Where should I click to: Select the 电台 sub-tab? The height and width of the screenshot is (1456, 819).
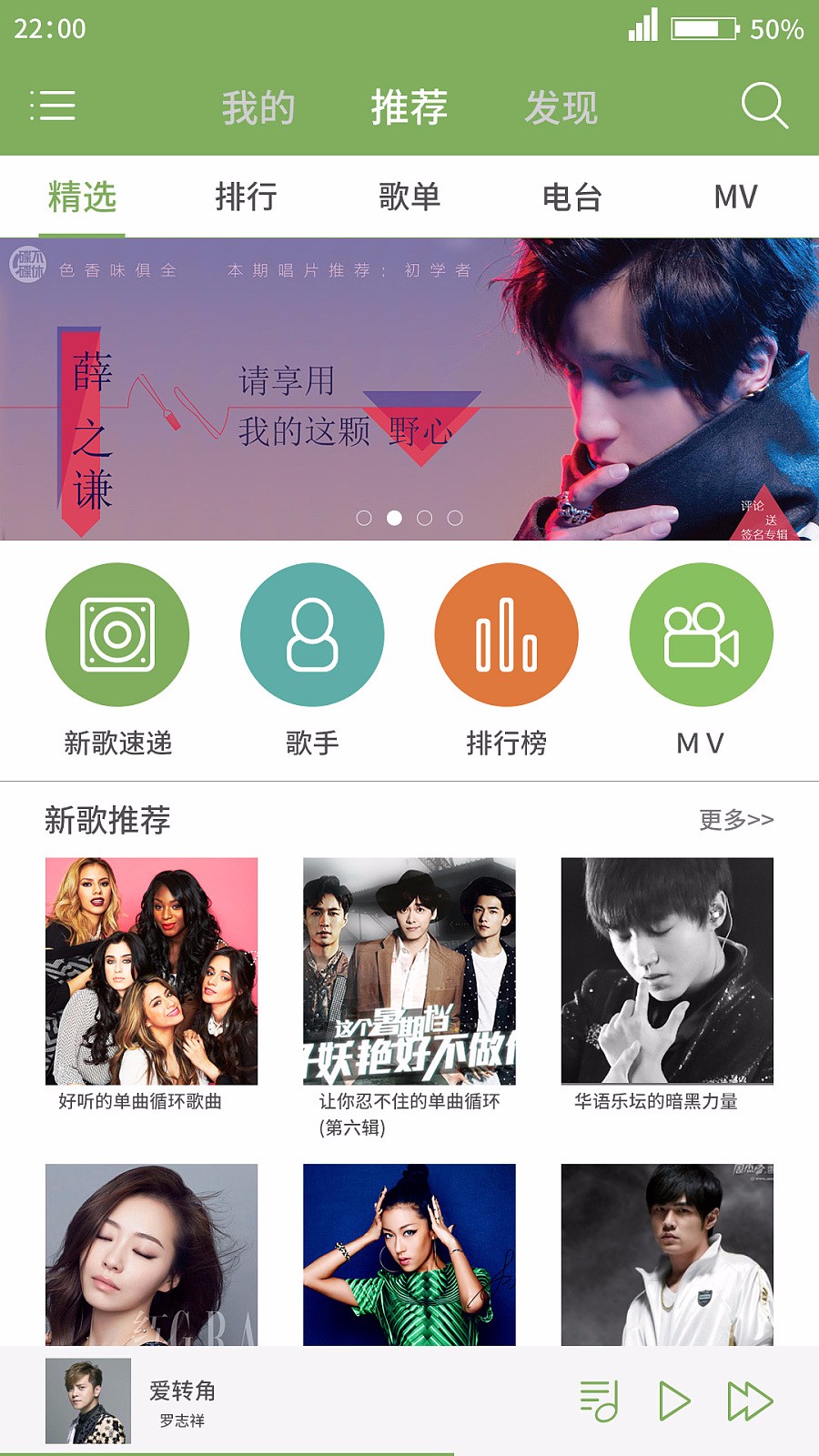pyautogui.click(x=572, y=197)
